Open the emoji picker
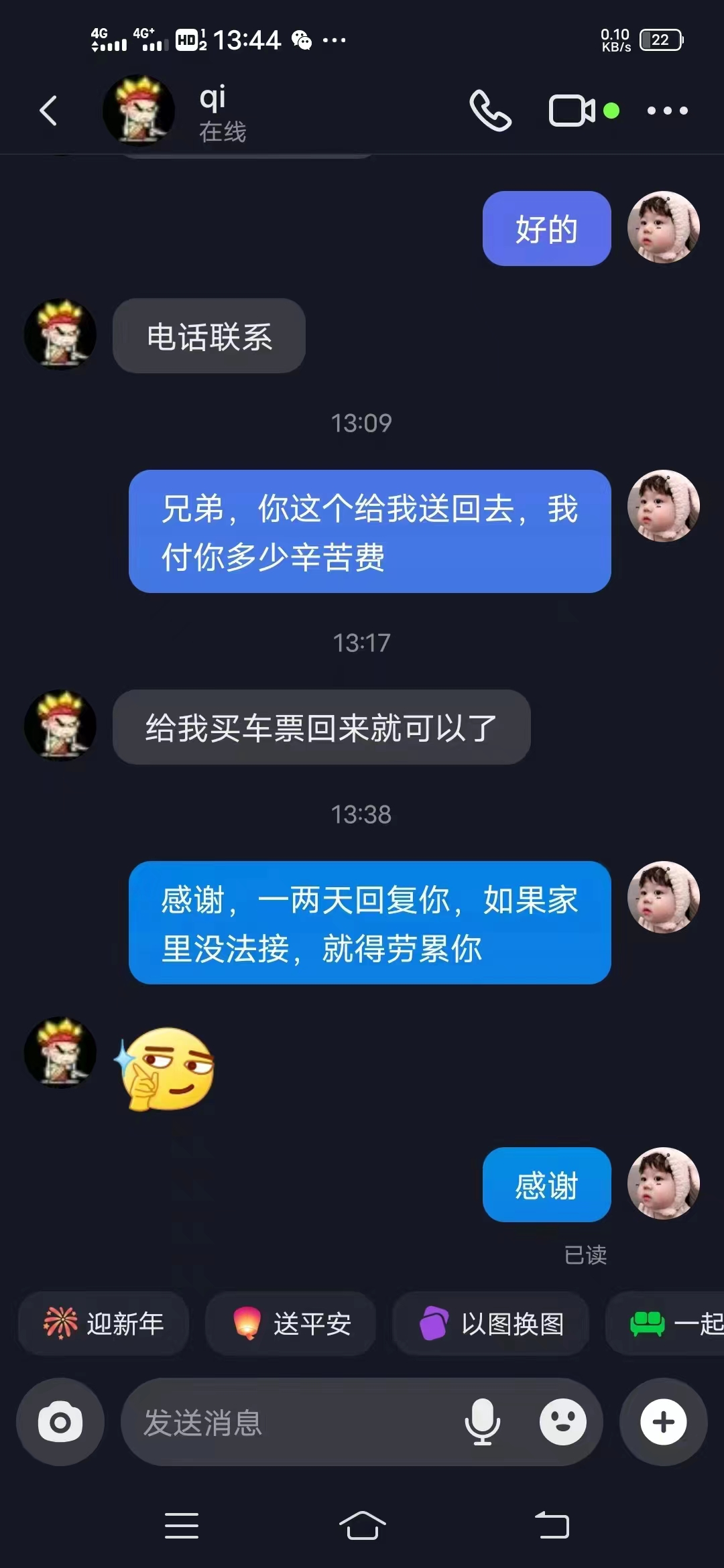Screen dimensions: 724x1568 pos(563,1422)
